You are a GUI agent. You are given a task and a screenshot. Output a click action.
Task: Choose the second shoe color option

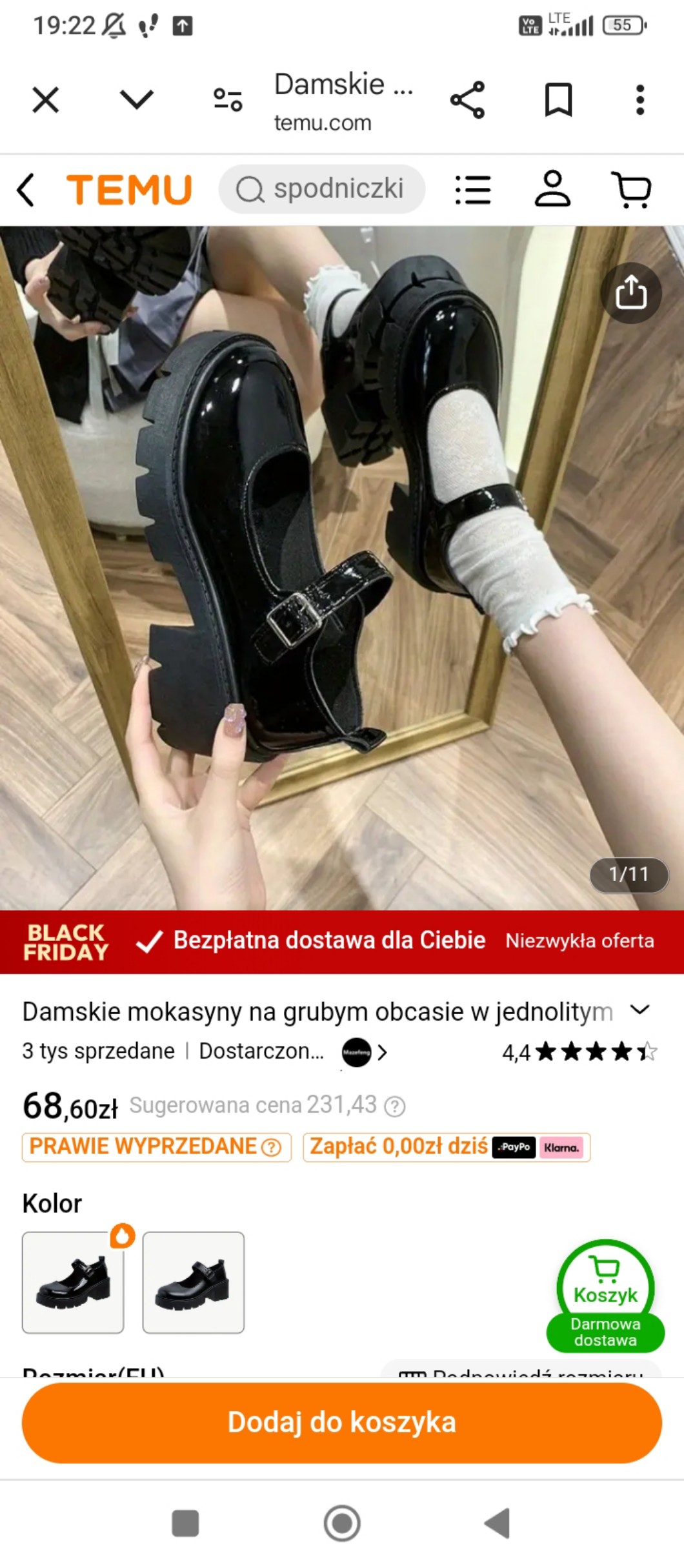(x=194, y=1282)
